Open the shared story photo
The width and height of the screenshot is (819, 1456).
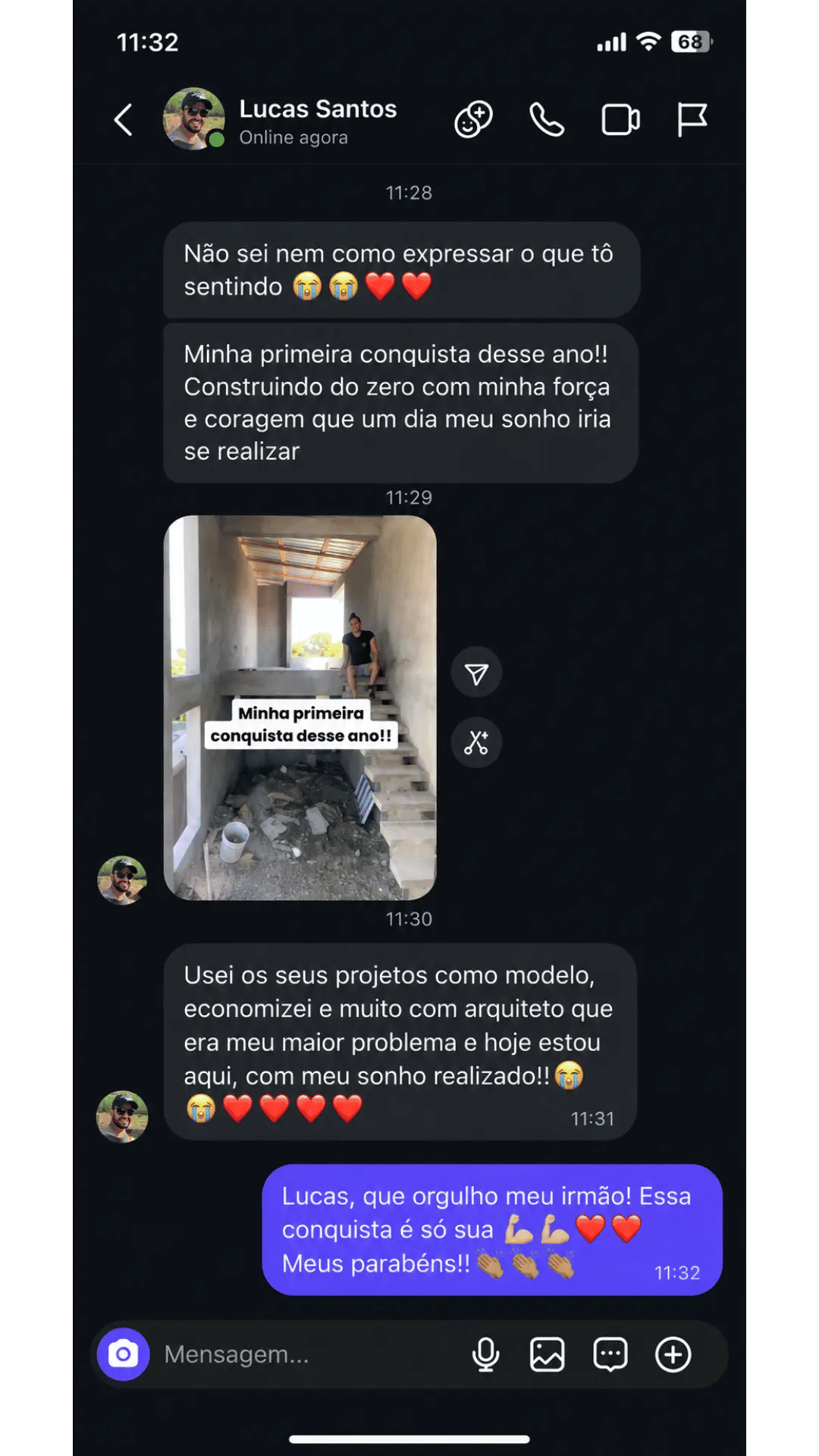pos(300,708)
